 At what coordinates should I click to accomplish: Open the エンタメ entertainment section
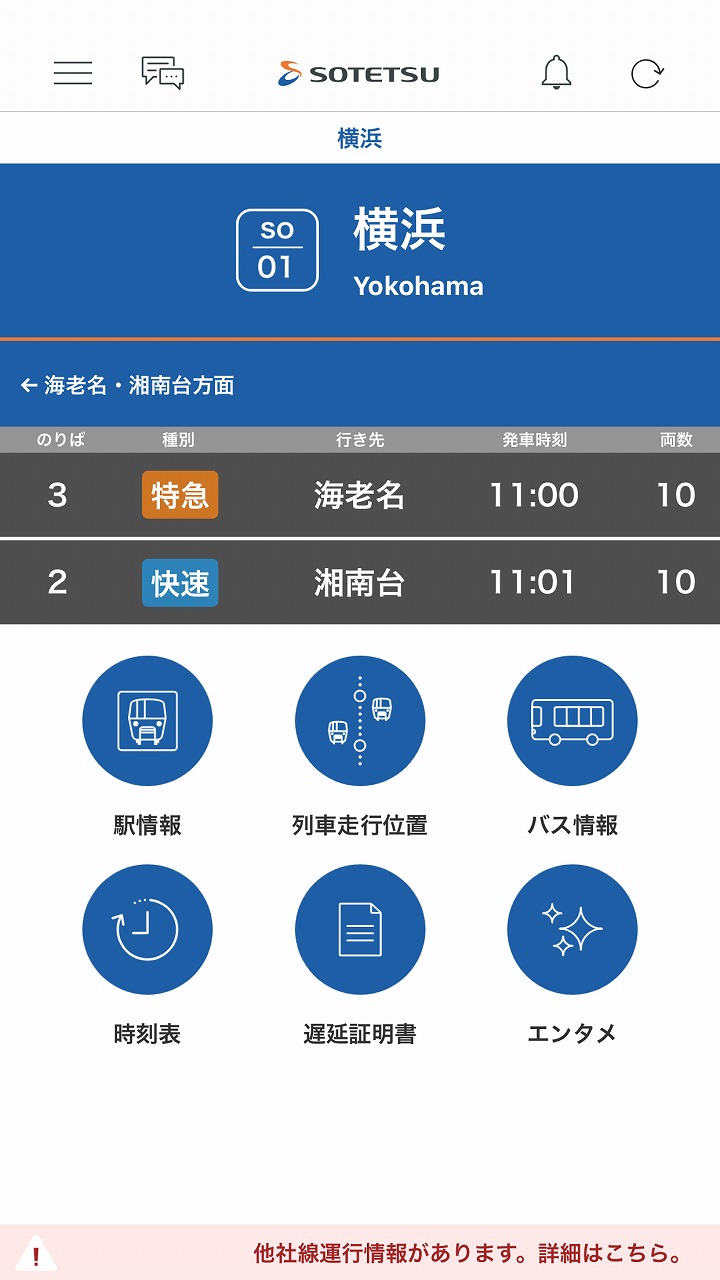point(572,930)
